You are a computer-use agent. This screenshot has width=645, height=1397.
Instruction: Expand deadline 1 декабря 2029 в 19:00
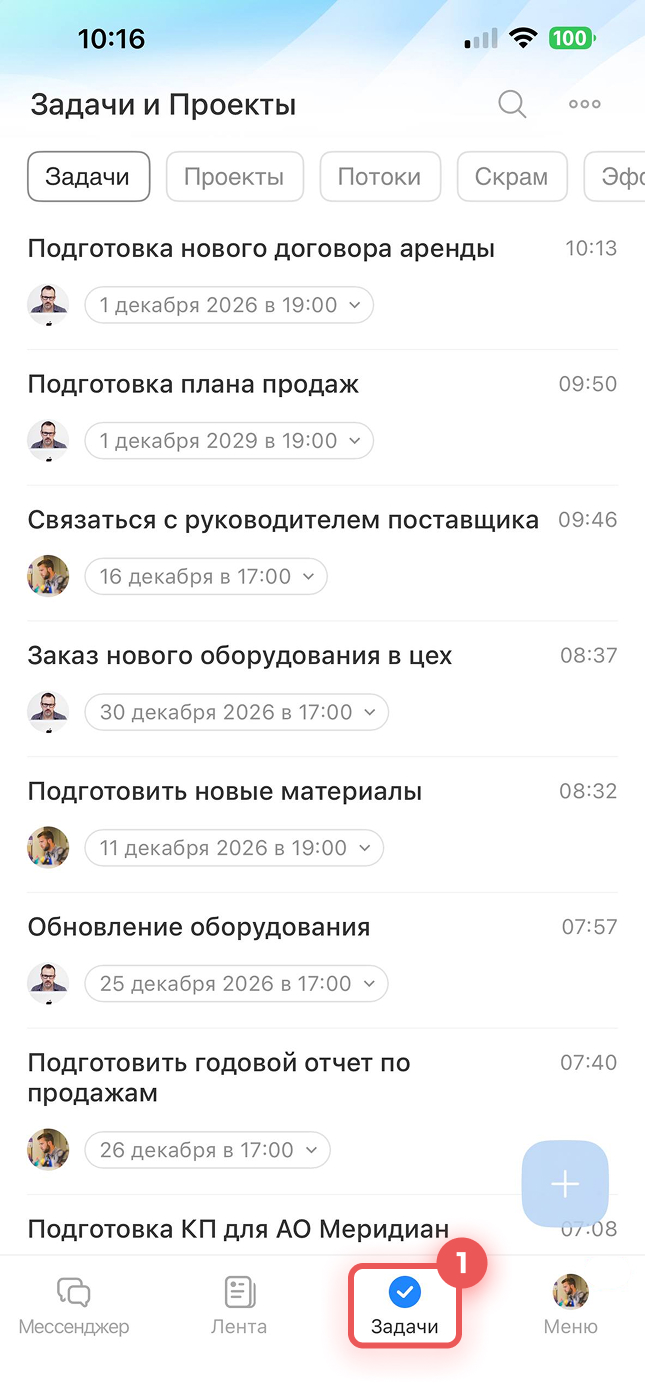point(229,441)
